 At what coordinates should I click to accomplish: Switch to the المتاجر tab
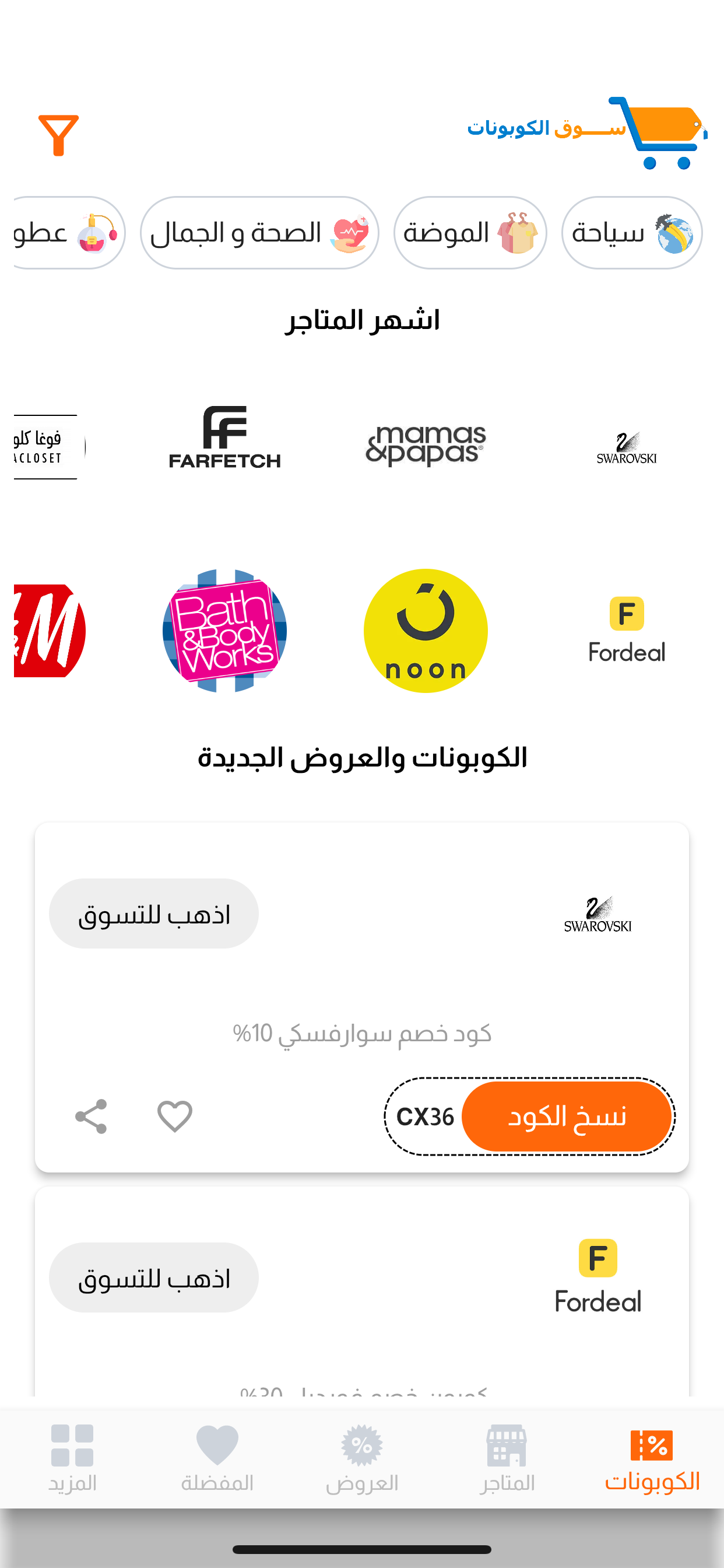[507, 1461]
